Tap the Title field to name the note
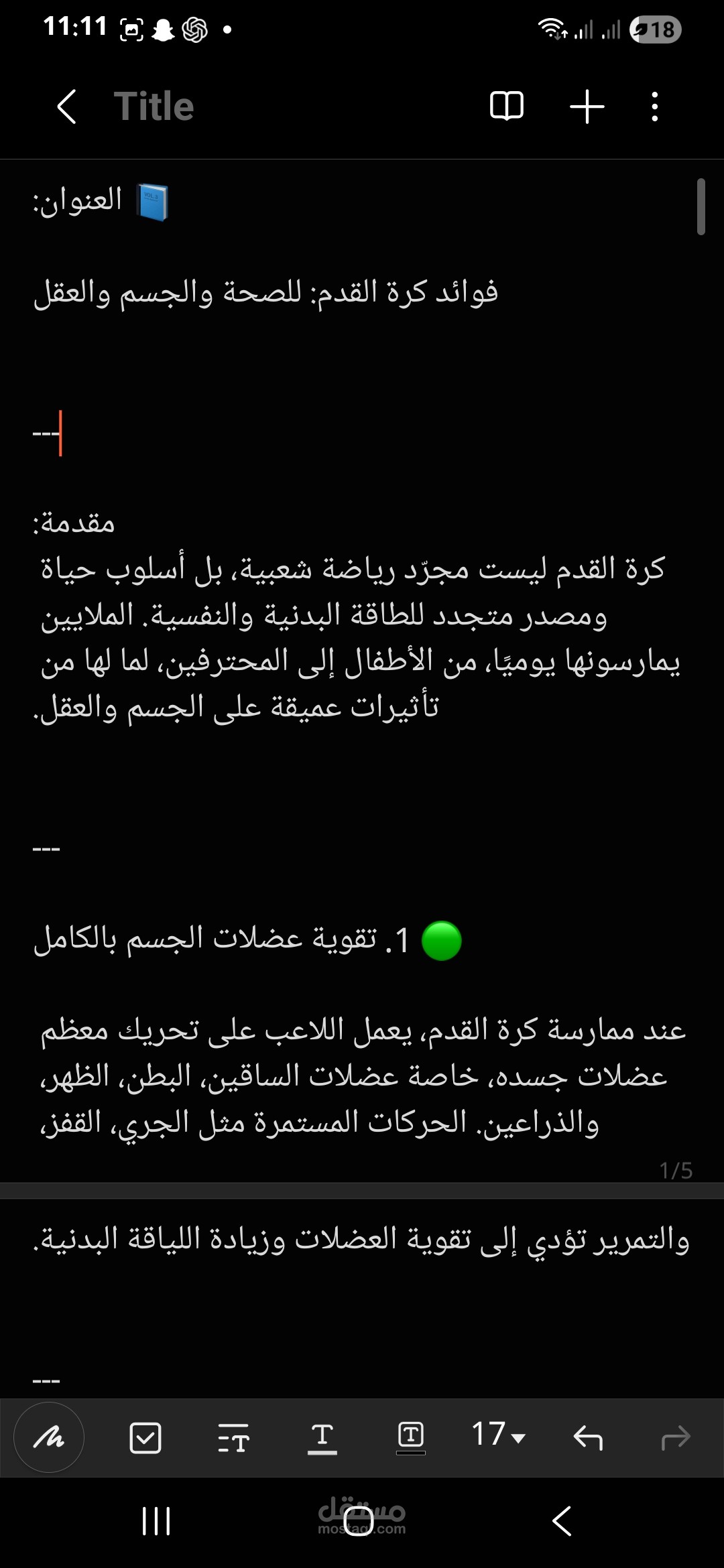Viewport: 724px width, 1568px height. [154, 107]
